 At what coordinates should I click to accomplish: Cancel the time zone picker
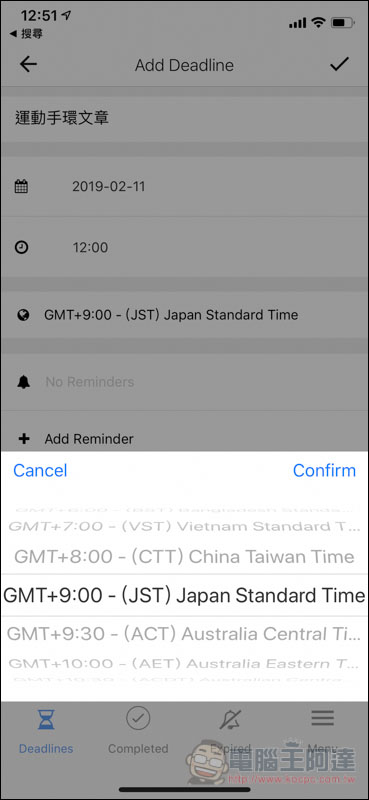pos(40,470)
